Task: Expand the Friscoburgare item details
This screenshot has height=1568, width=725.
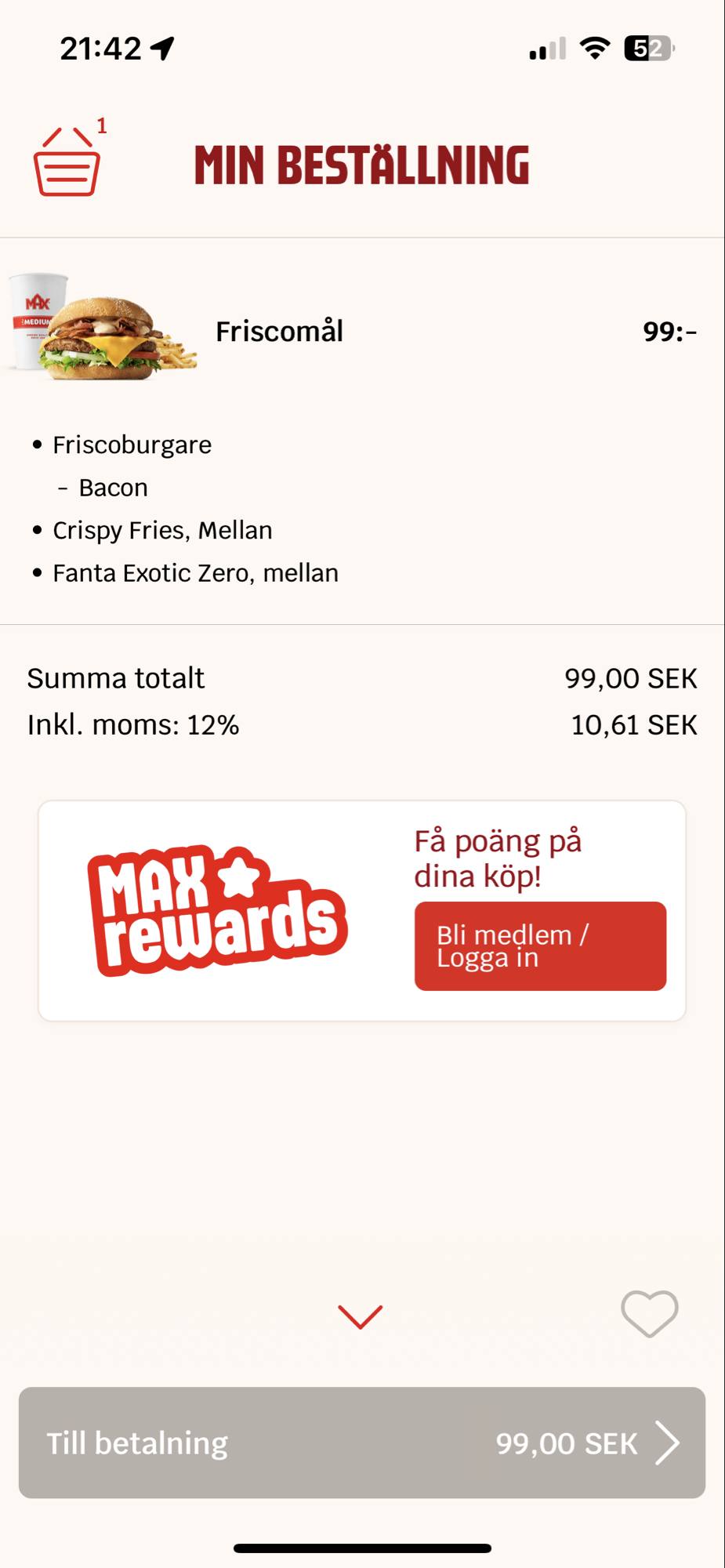Action: click(x=132, y=445)
